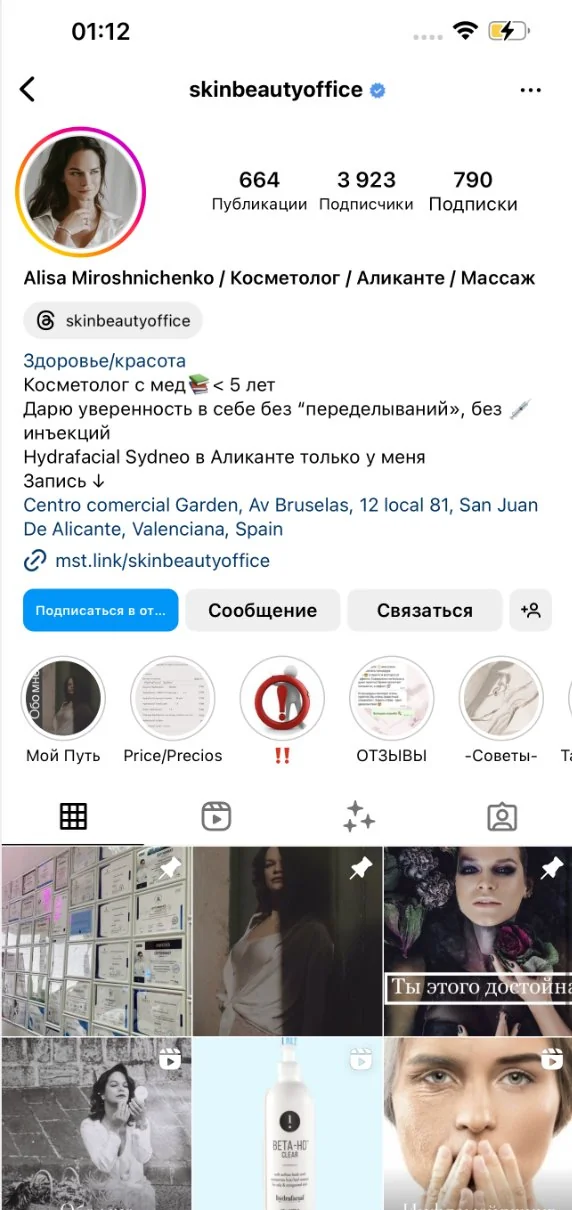Viewport: 572px width, 1210px height.
Task: Open the BETA-HD Clear bottle reel
Action: (286, 1123)
